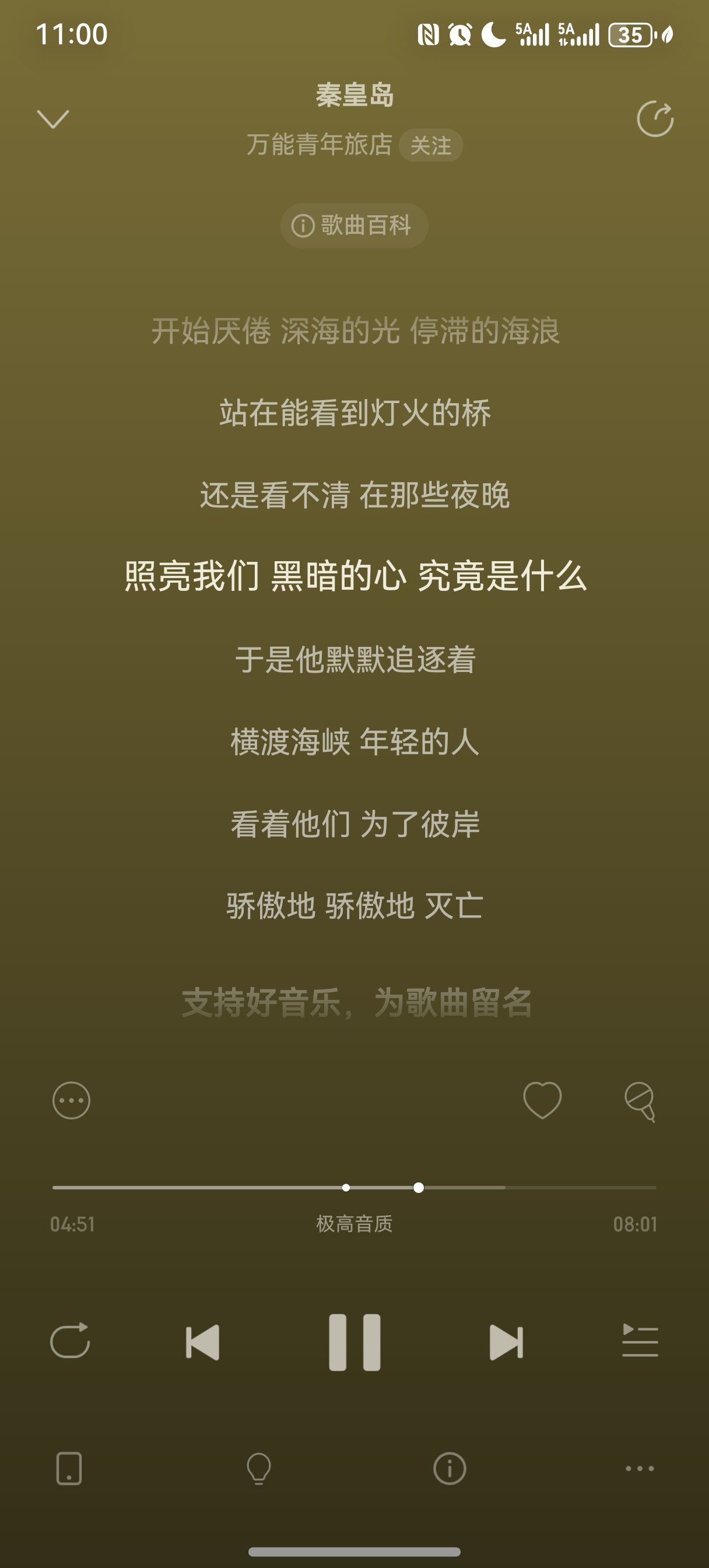The width and height of the screenshot is (709, 1568).
Task: Open the bottom more dots menu
Action: pyautogui.click(x=640, y=1469)
